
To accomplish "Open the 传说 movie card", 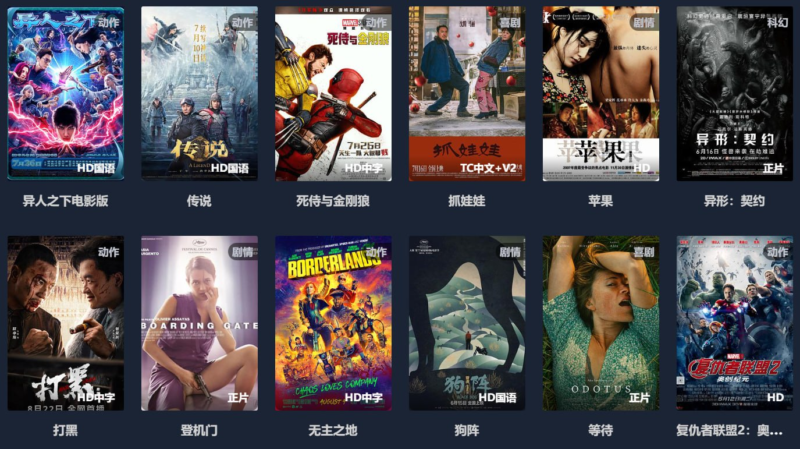I will pyautogui.click(x=199, y=94).
